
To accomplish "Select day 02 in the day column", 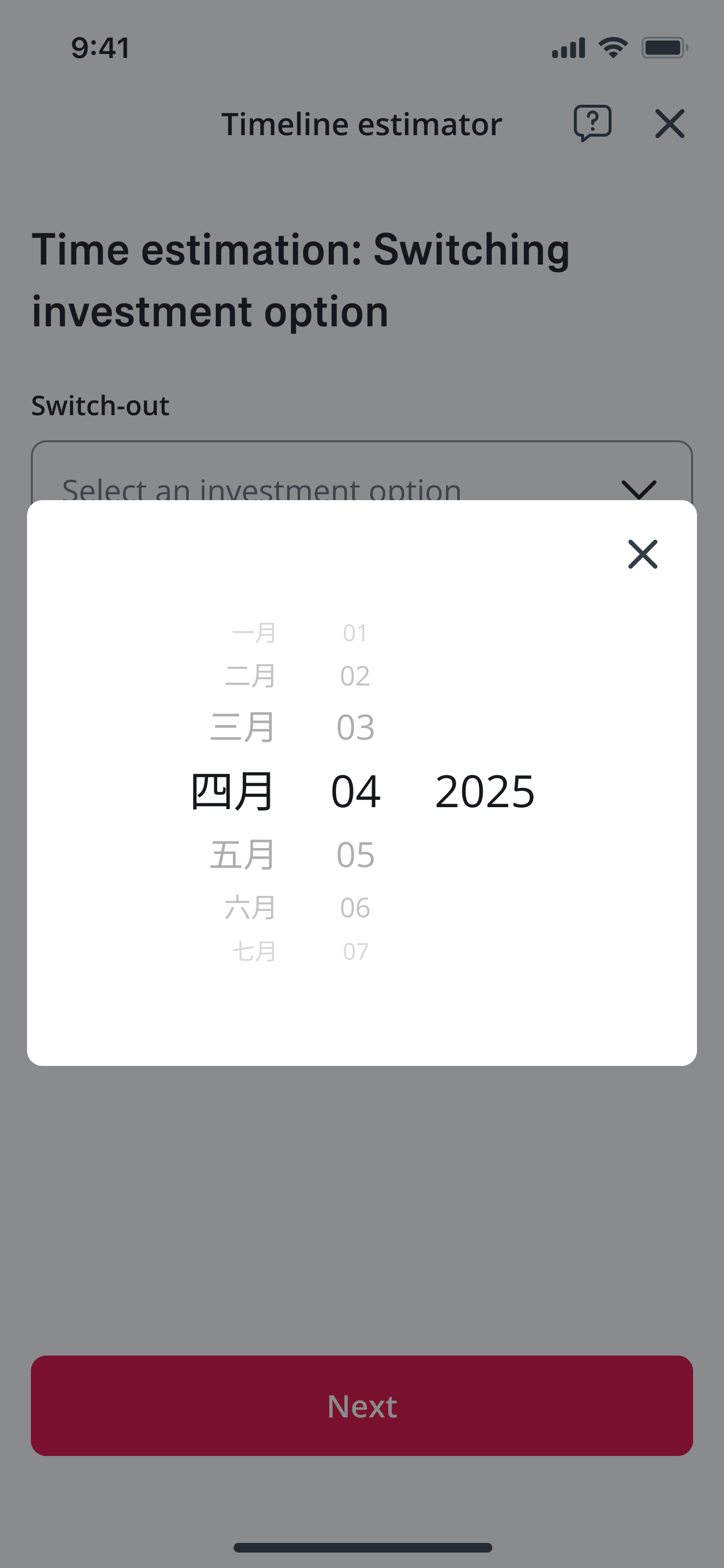I will coord(355,676).
